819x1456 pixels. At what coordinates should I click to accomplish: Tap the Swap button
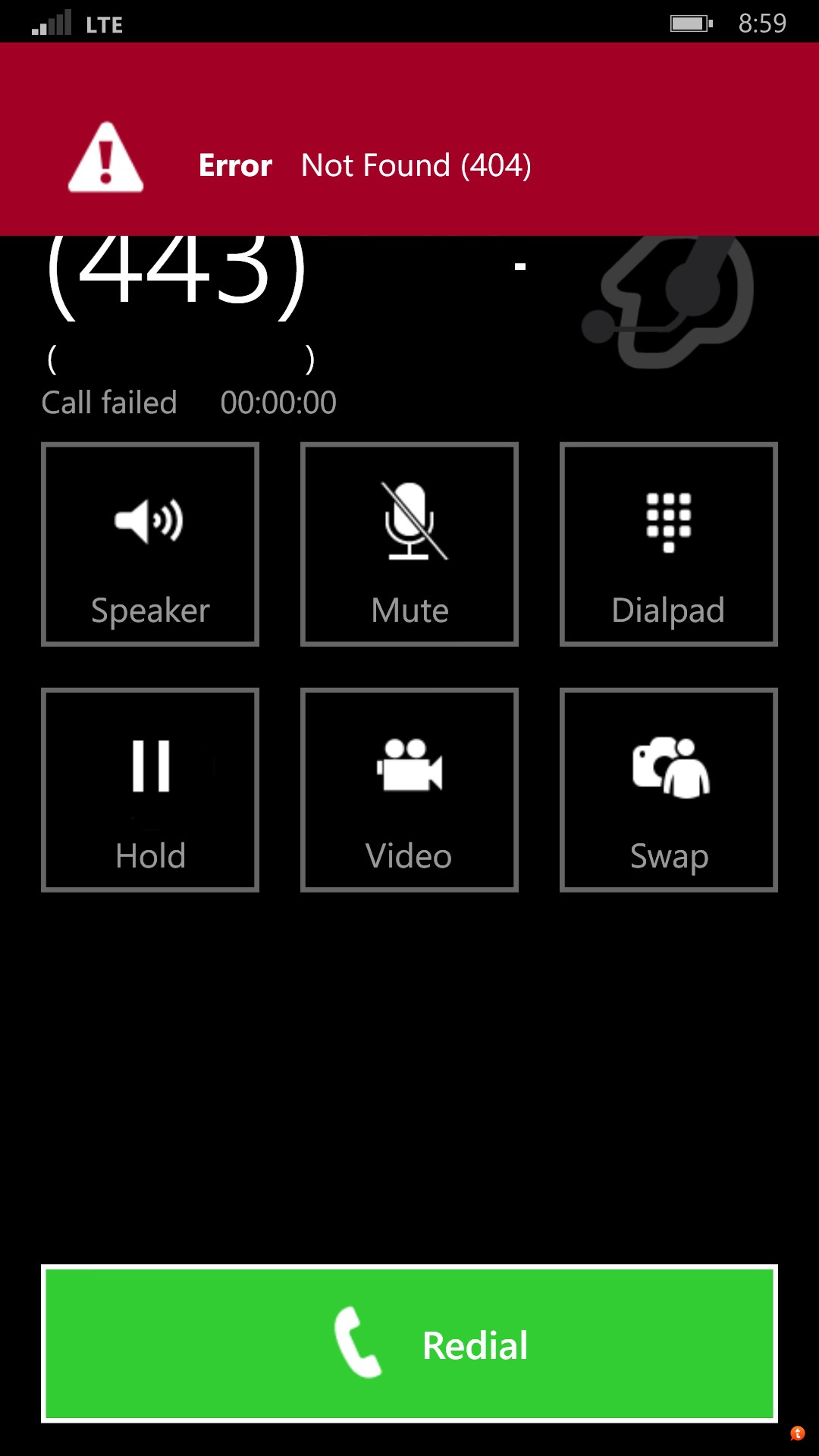(669, 790)
